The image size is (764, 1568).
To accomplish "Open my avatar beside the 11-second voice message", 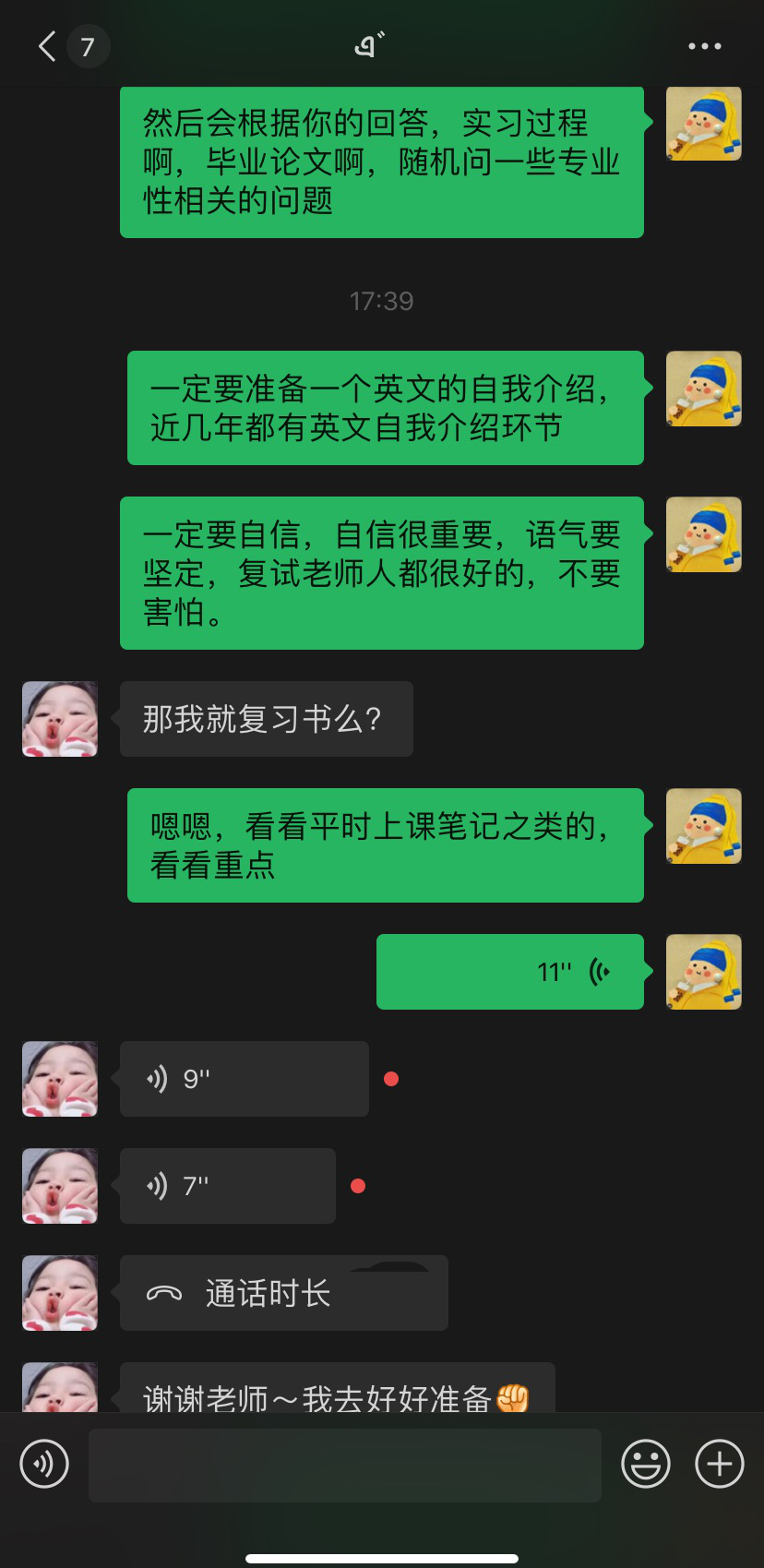I will (x=704, y=972).
